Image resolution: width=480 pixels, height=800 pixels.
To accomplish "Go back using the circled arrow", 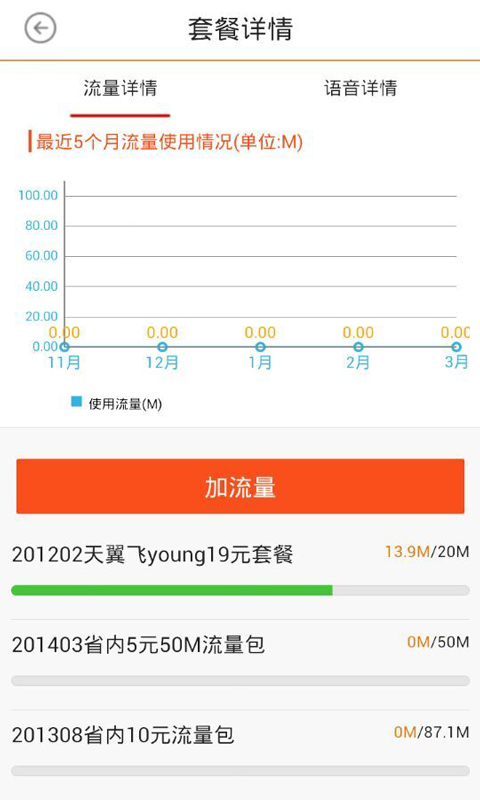I will (x=40, y=28).
